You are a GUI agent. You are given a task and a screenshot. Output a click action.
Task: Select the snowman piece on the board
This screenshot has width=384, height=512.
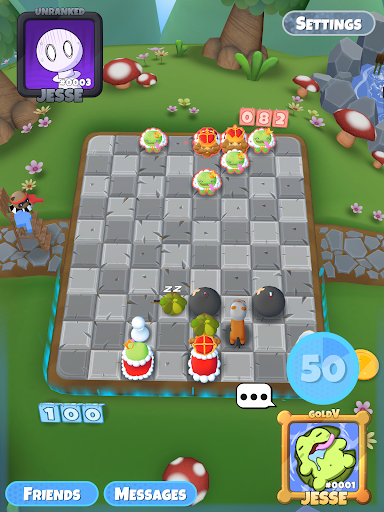(139, 329)
